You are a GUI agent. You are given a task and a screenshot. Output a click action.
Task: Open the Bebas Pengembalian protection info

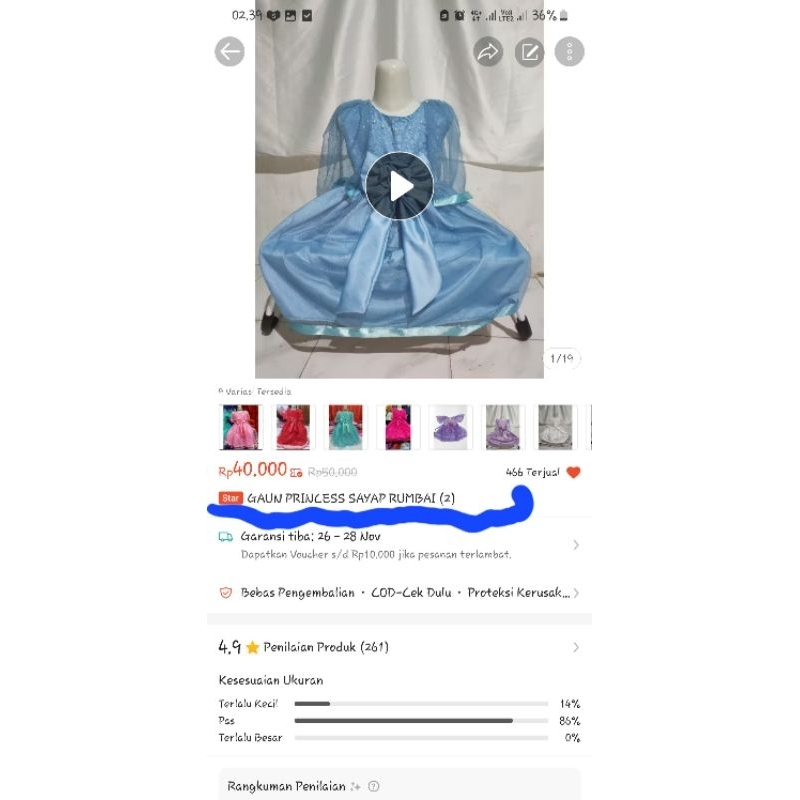pyautogui.click(x=400, y=592)
